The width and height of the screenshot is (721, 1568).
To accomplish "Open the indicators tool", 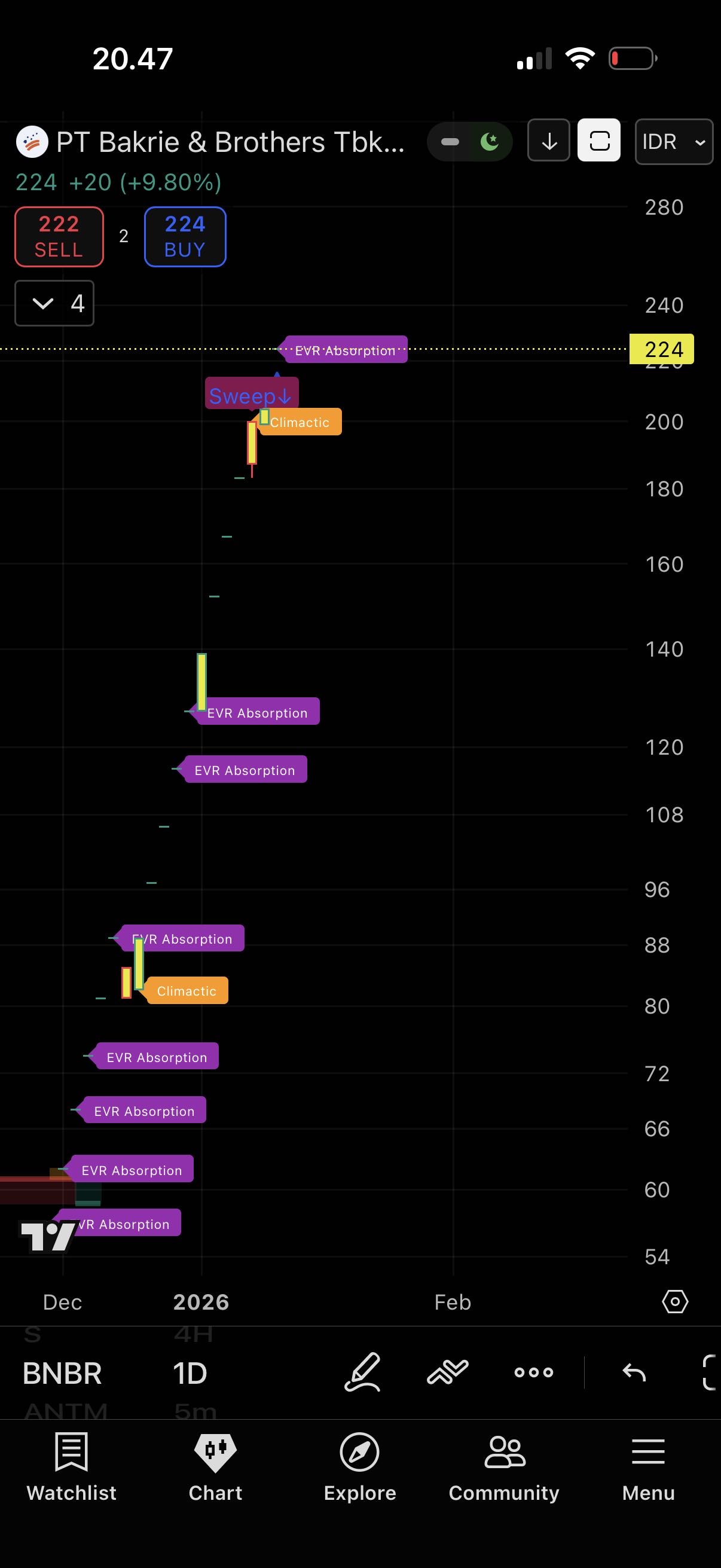I will click(x=448, y=1372).
